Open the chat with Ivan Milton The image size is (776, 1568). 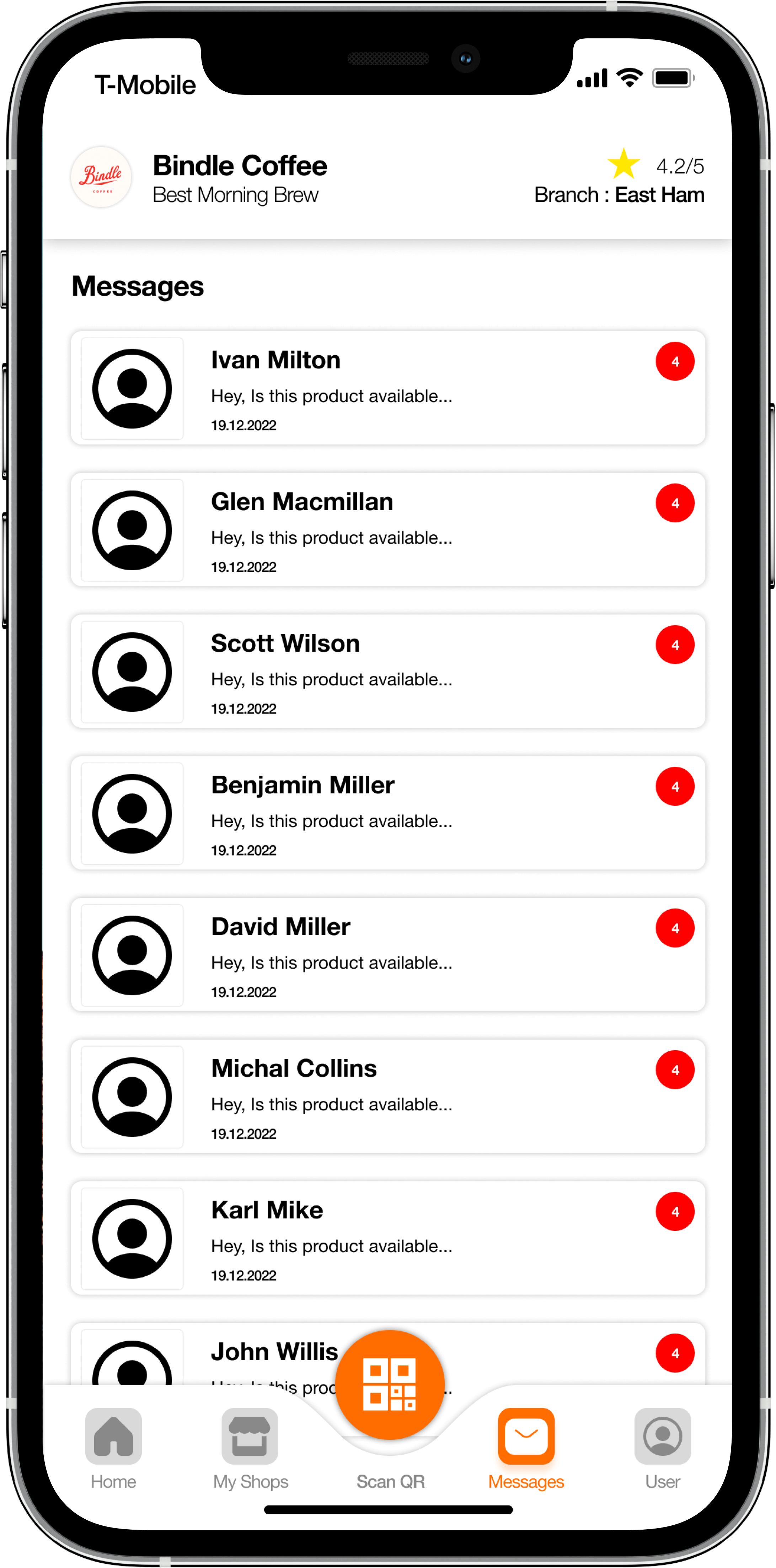click(x=387, y=388)
